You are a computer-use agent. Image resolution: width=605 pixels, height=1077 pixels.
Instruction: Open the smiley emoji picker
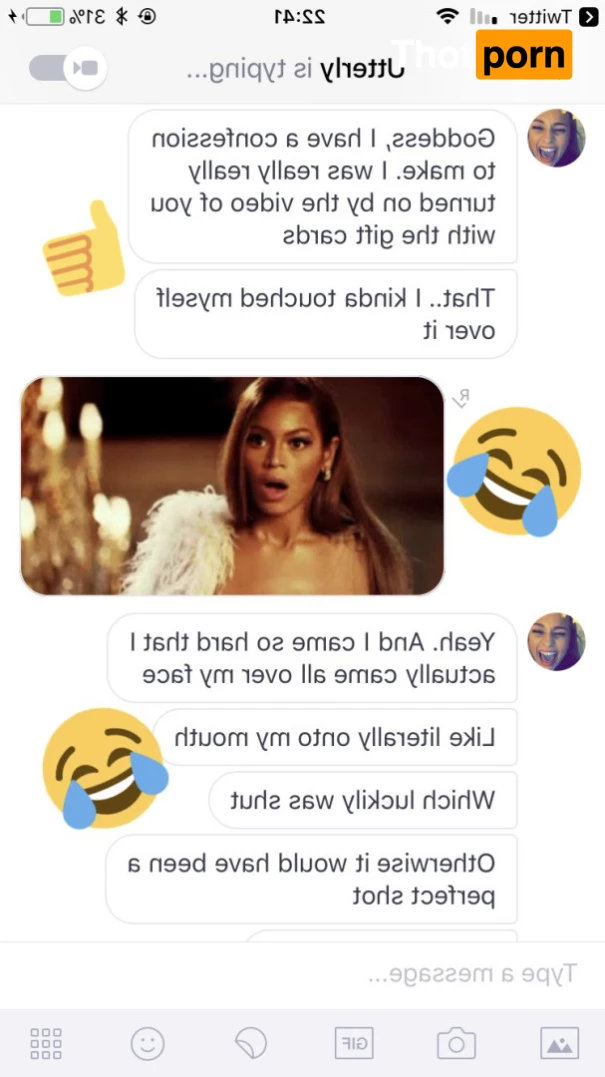148,1044
